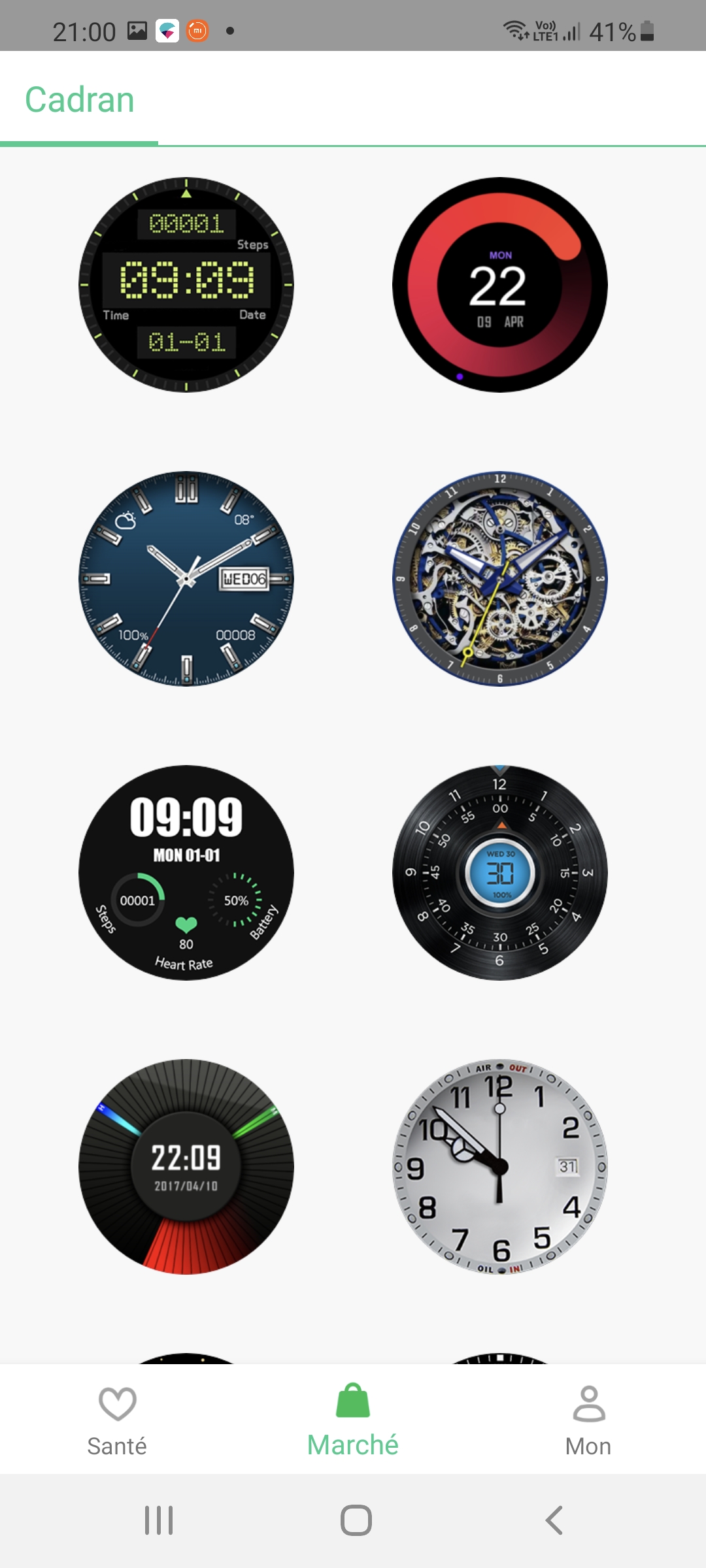Pick the 09:09 heart rate watch face
706x1568 pixels.
[x=186, y=873]
